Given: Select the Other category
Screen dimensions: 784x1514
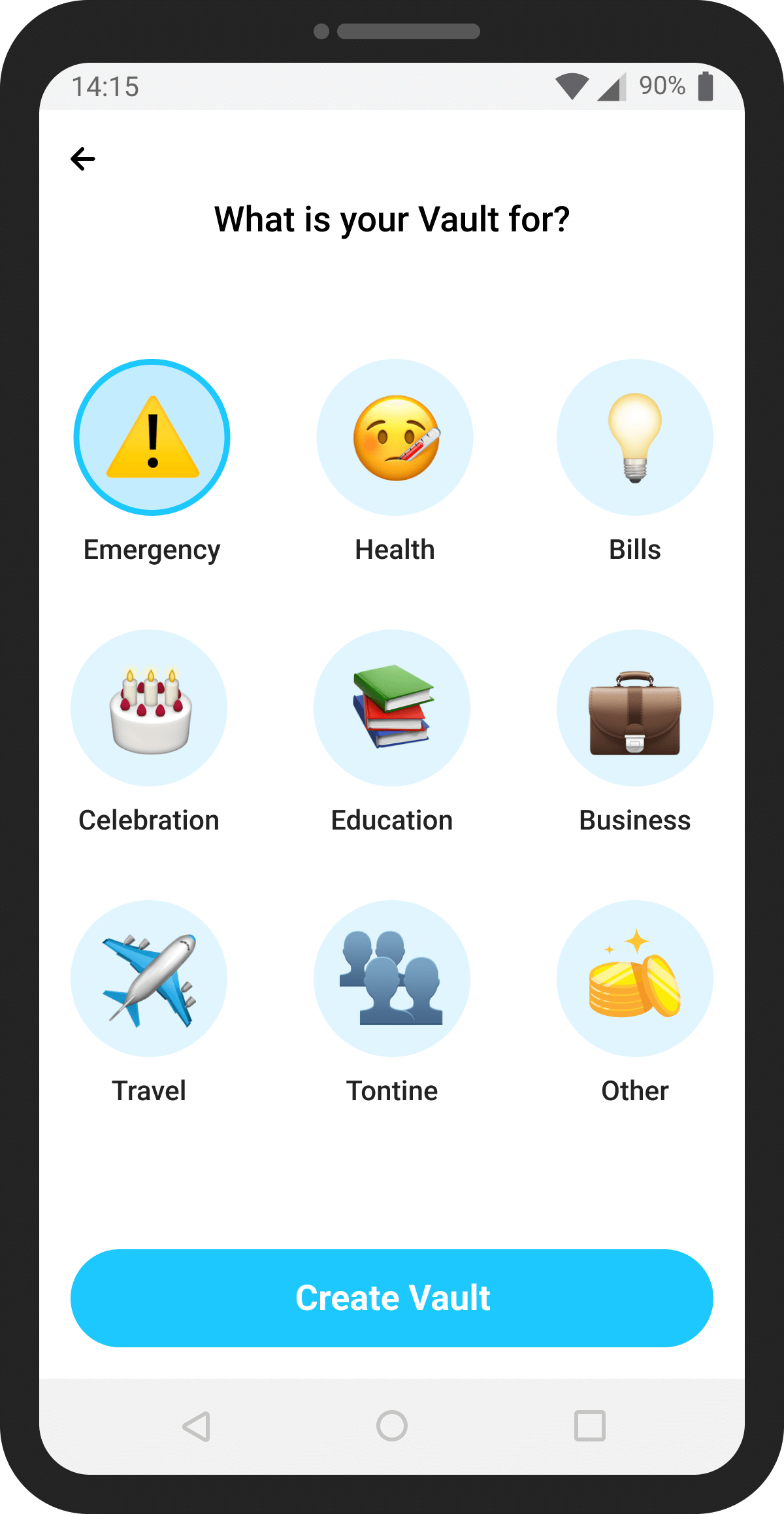Looking at the screenshot, I should [x=634, y=979].
